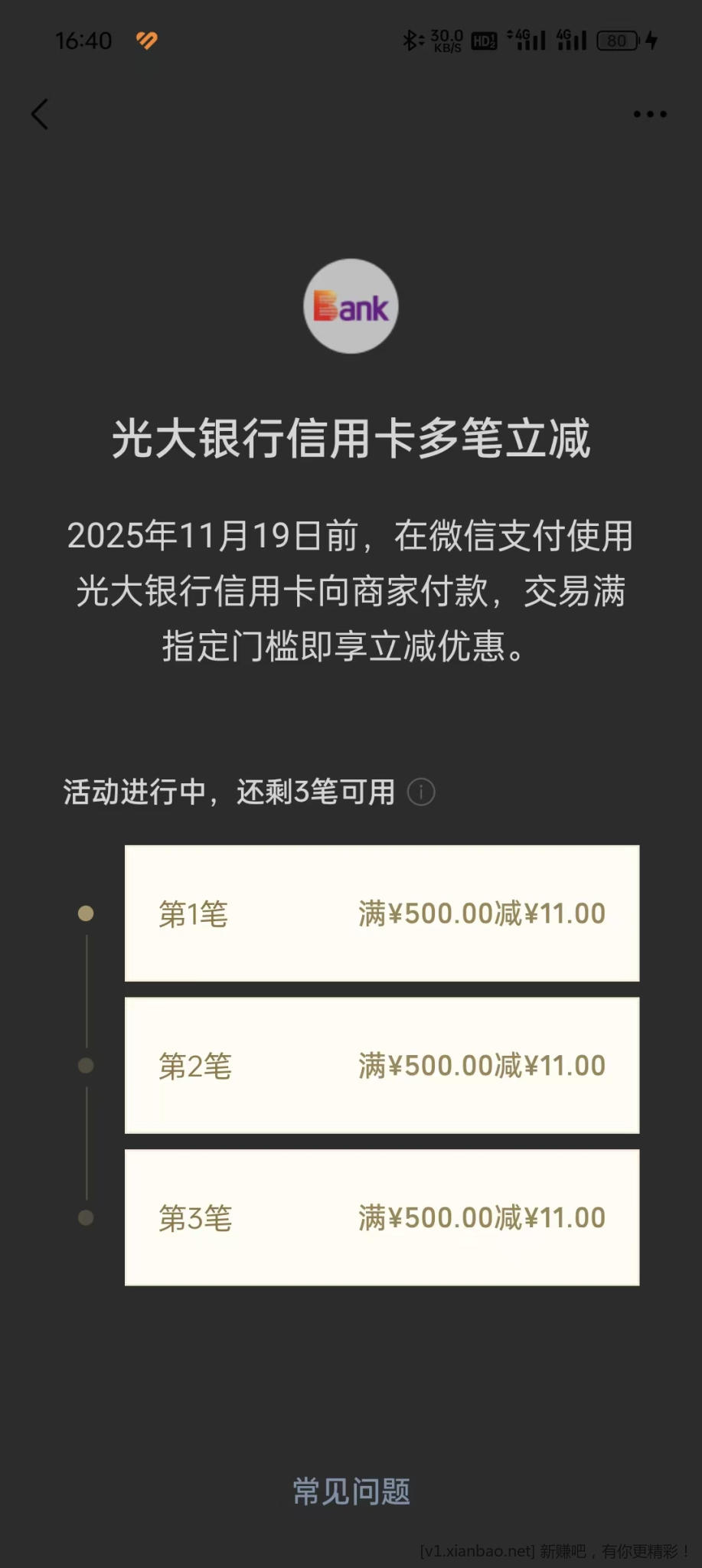Tap the Bluetooth icon in status bar
Viewport: 702px width, 1568px height.
[412, 40]
